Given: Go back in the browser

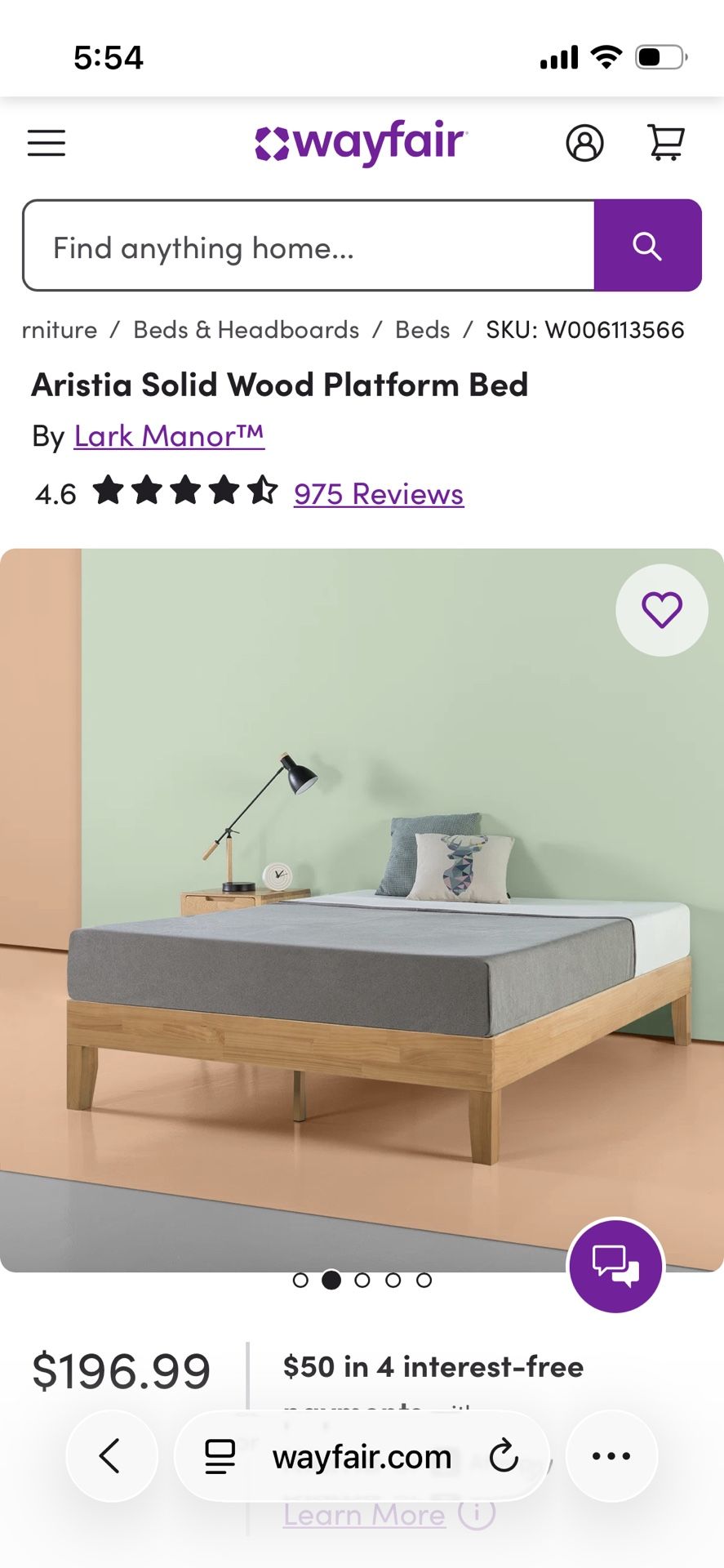Looking at the screenshot, I should click(111, 1456).
